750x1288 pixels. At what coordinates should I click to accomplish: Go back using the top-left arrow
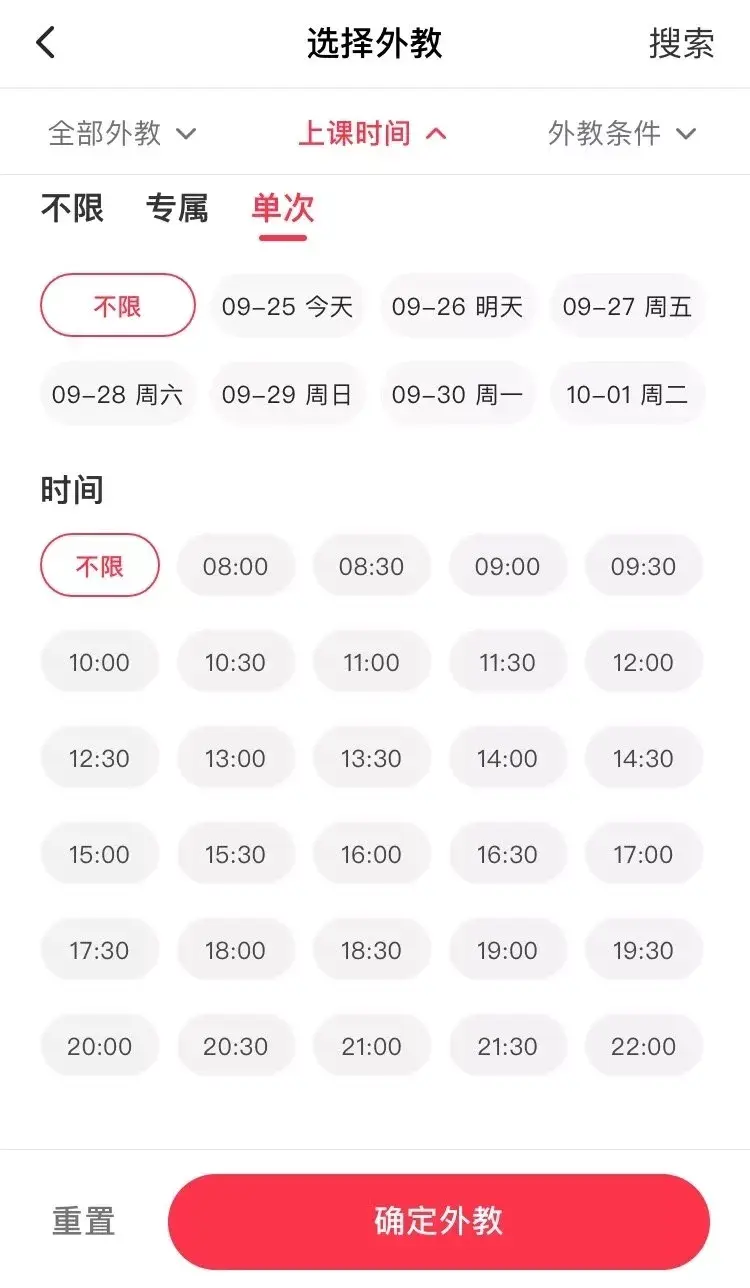(46, 43)
